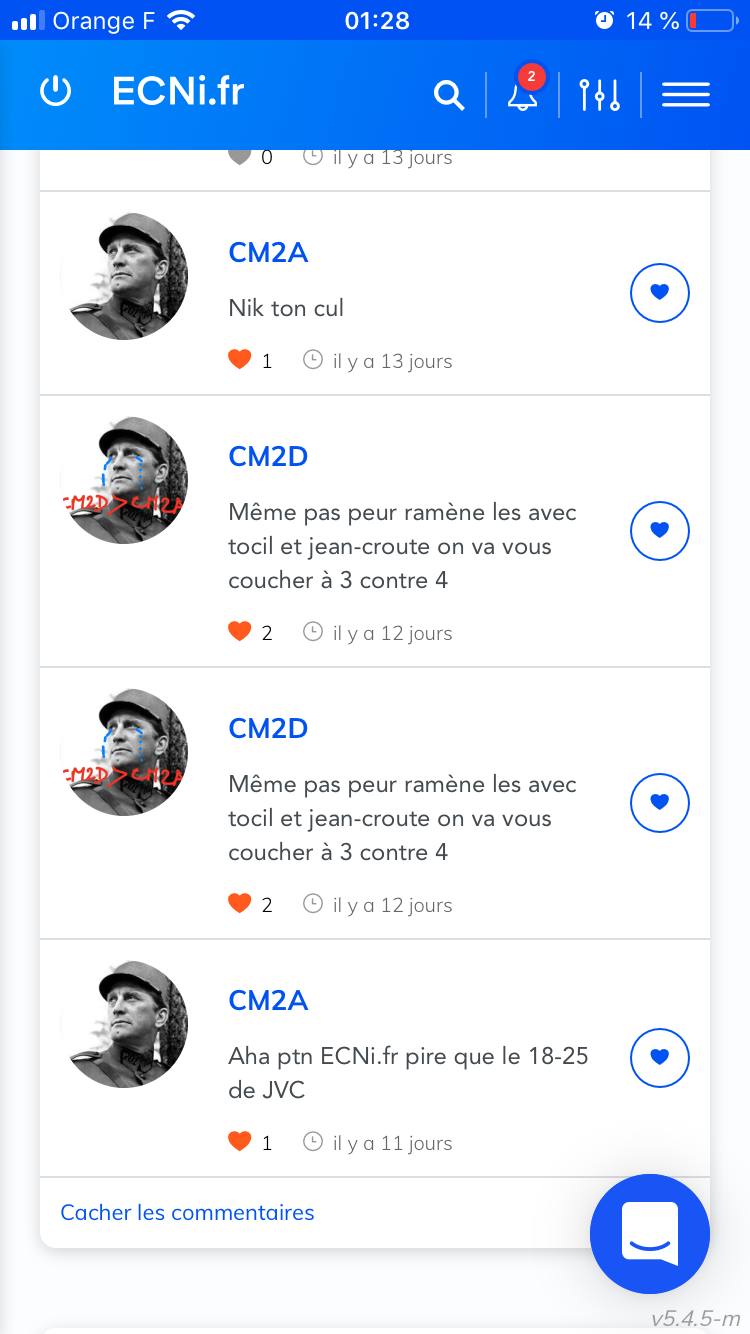Open the search magnifier
Image resolution: width=750 pixels, height=1334 pixels.
(449, 95)
